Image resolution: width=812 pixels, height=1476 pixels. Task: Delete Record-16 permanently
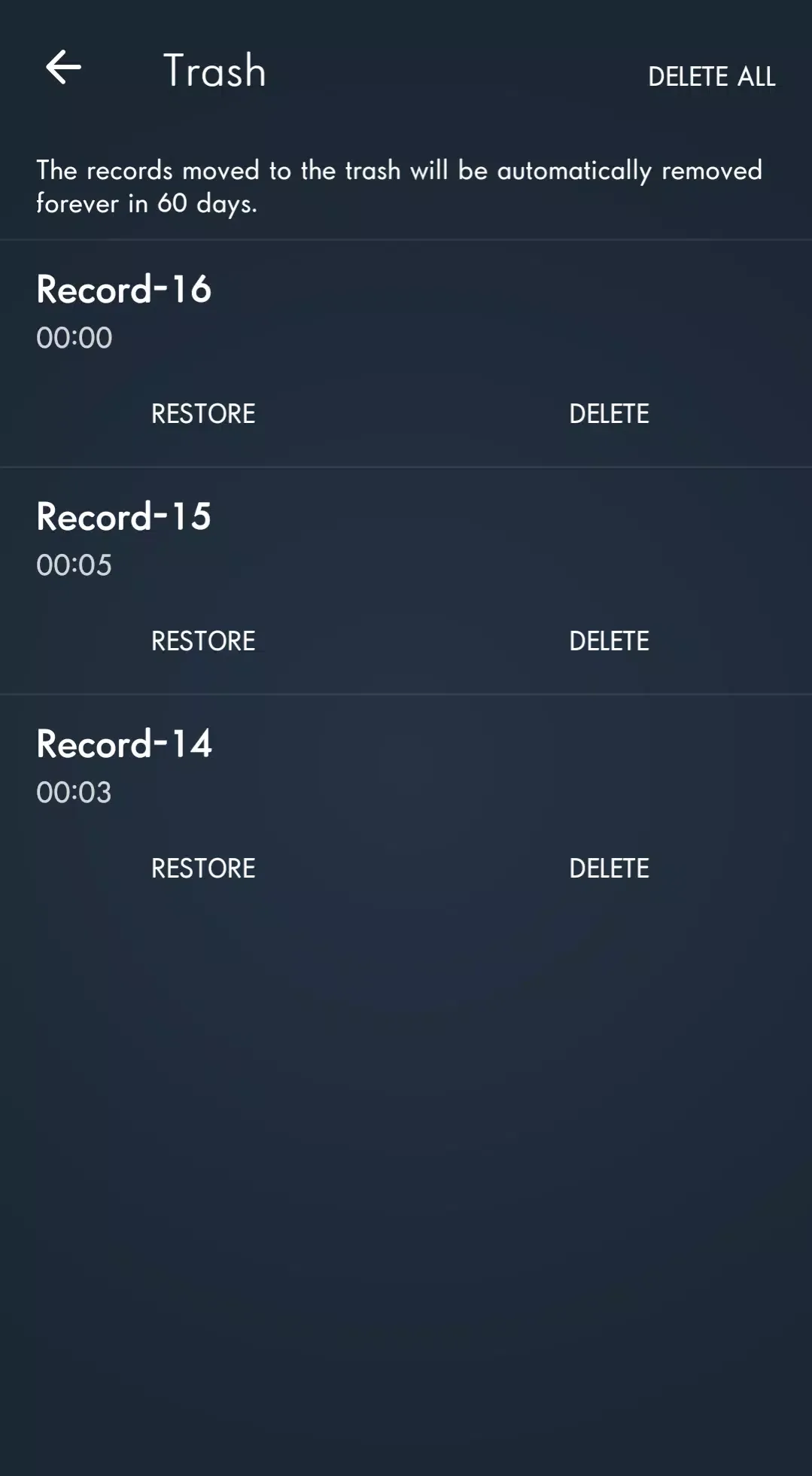coord(609,413)
